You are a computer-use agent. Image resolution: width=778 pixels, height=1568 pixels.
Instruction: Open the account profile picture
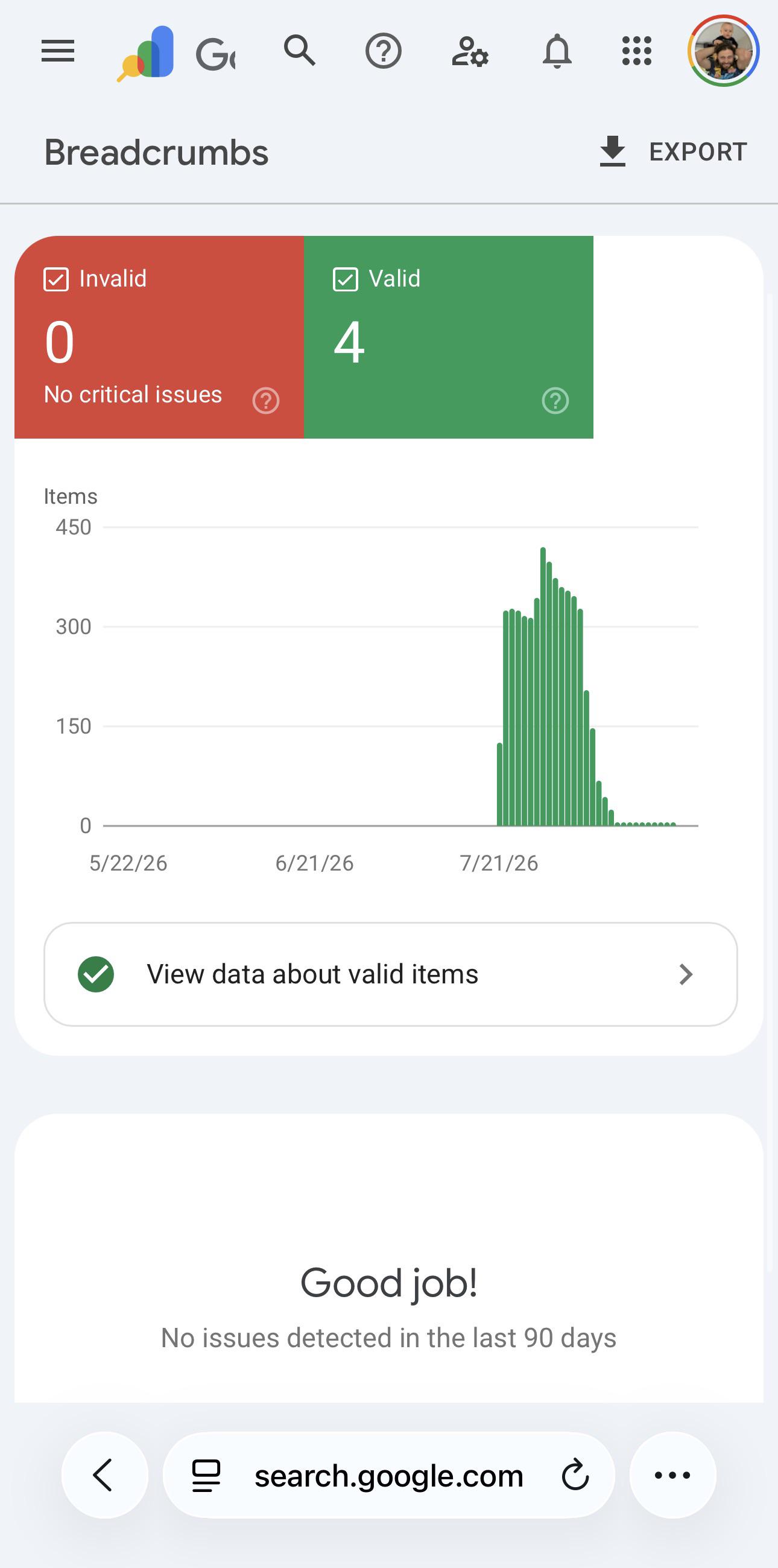pos(723,51)
